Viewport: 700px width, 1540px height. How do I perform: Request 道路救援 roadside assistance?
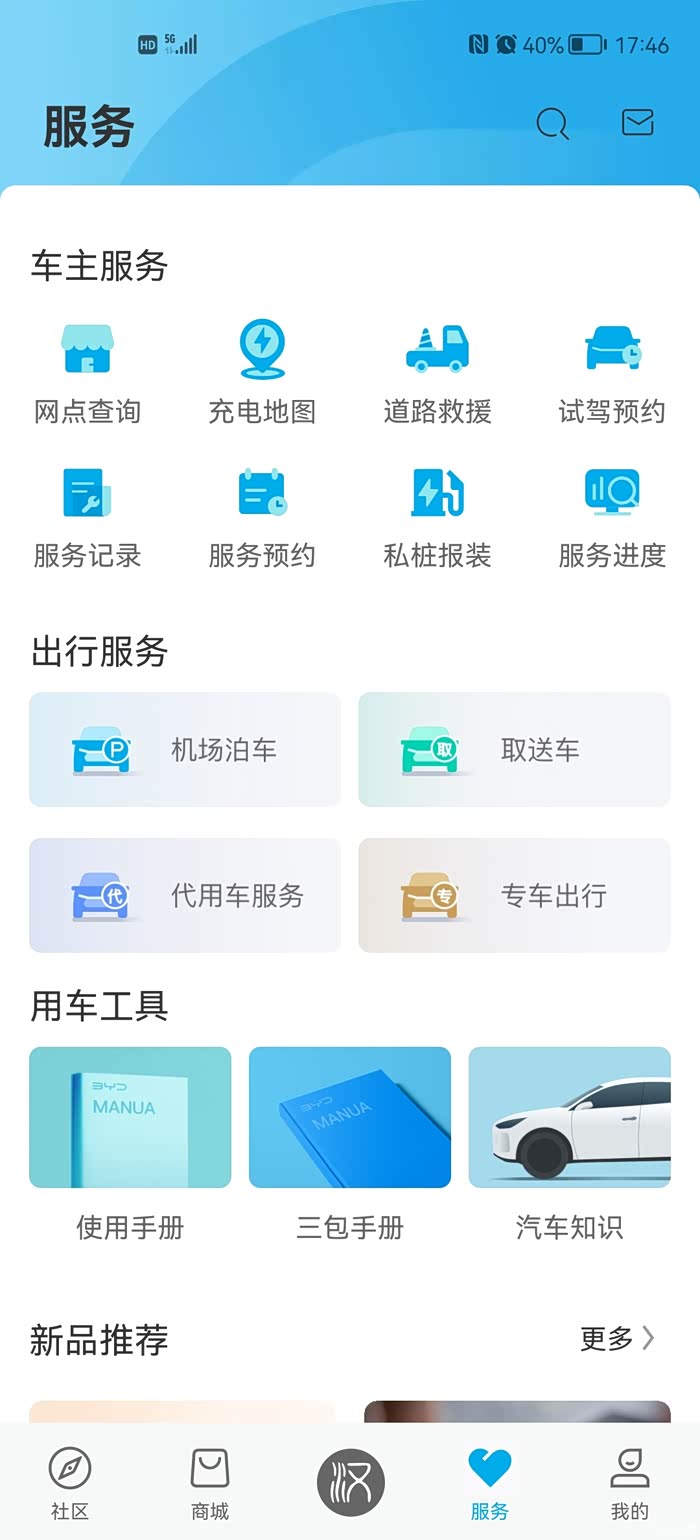[437, 372]
